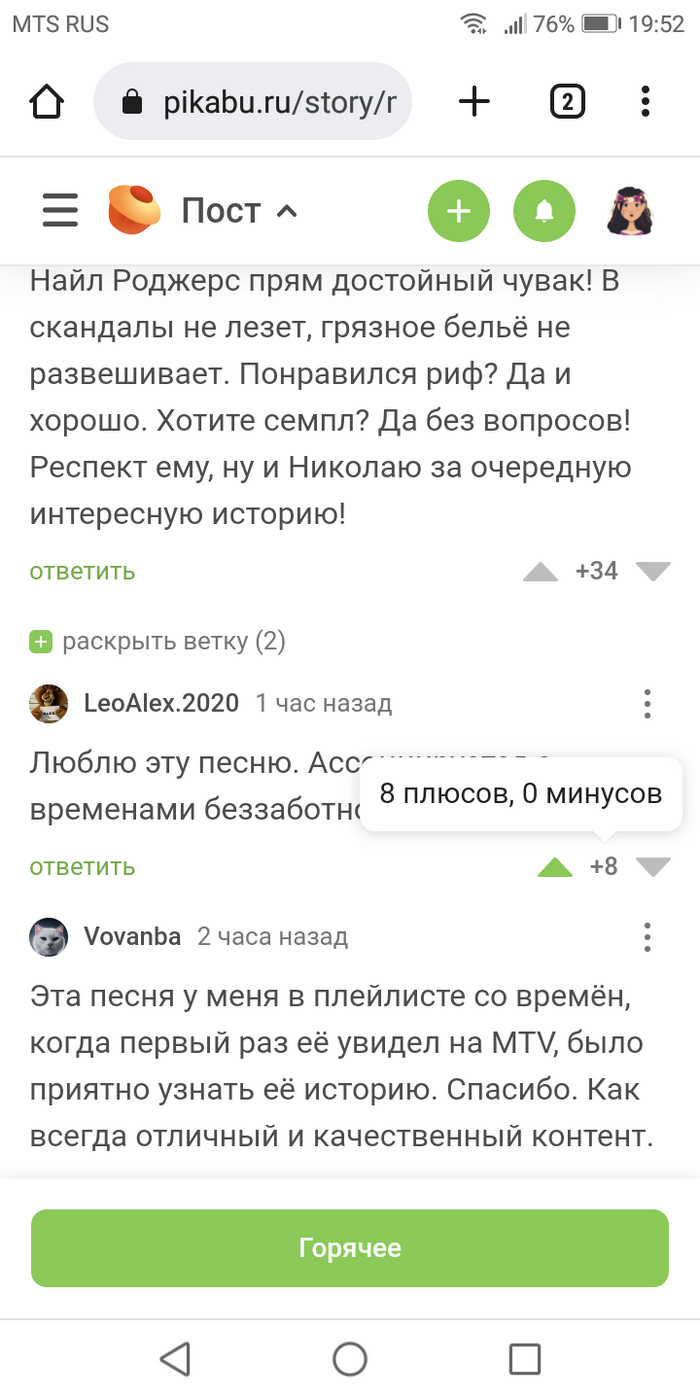The height and width of the screenshot is (1400, 700).
Task: Open options menu for Vovanba's comment
Action: [x=647, y=936]
